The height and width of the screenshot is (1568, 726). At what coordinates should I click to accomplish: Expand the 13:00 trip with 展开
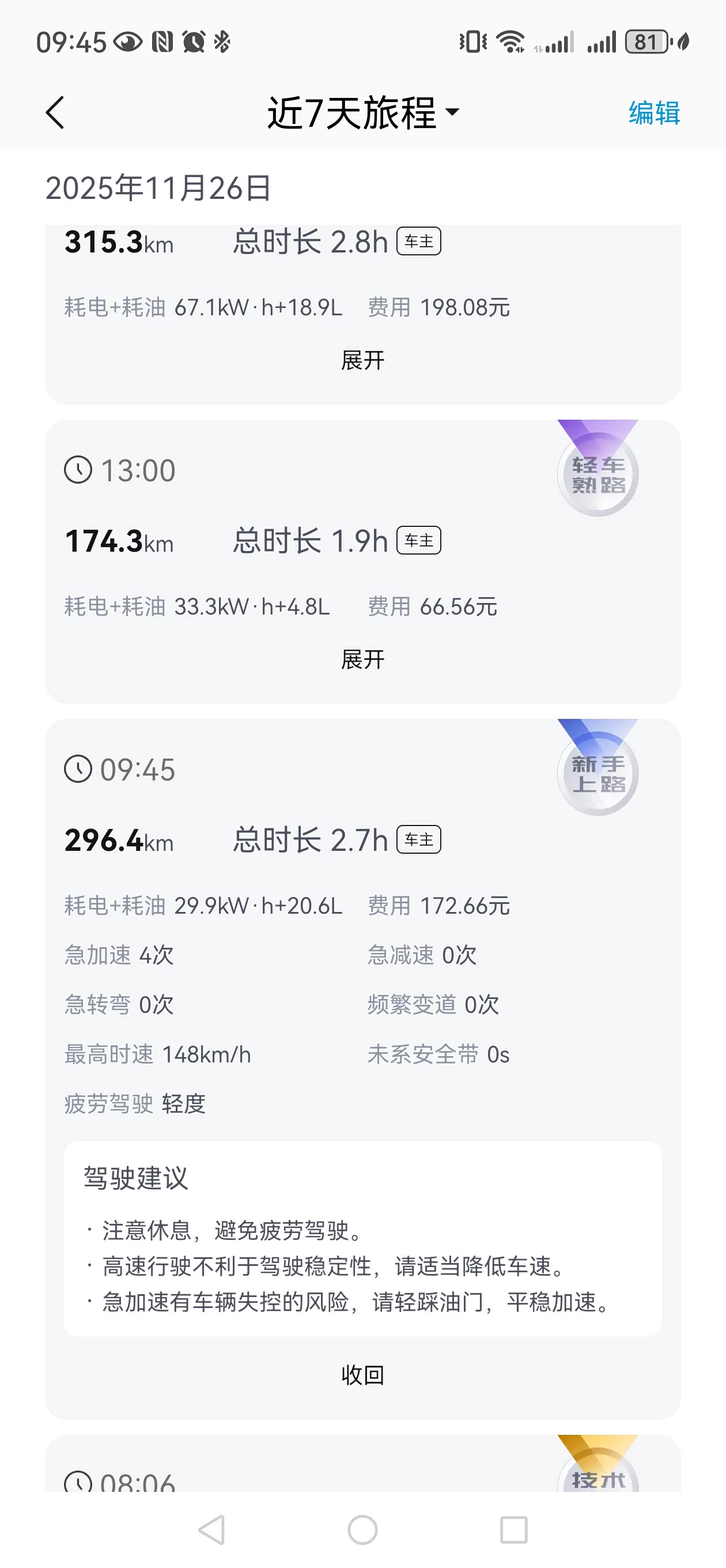click(x=362, y=659)
